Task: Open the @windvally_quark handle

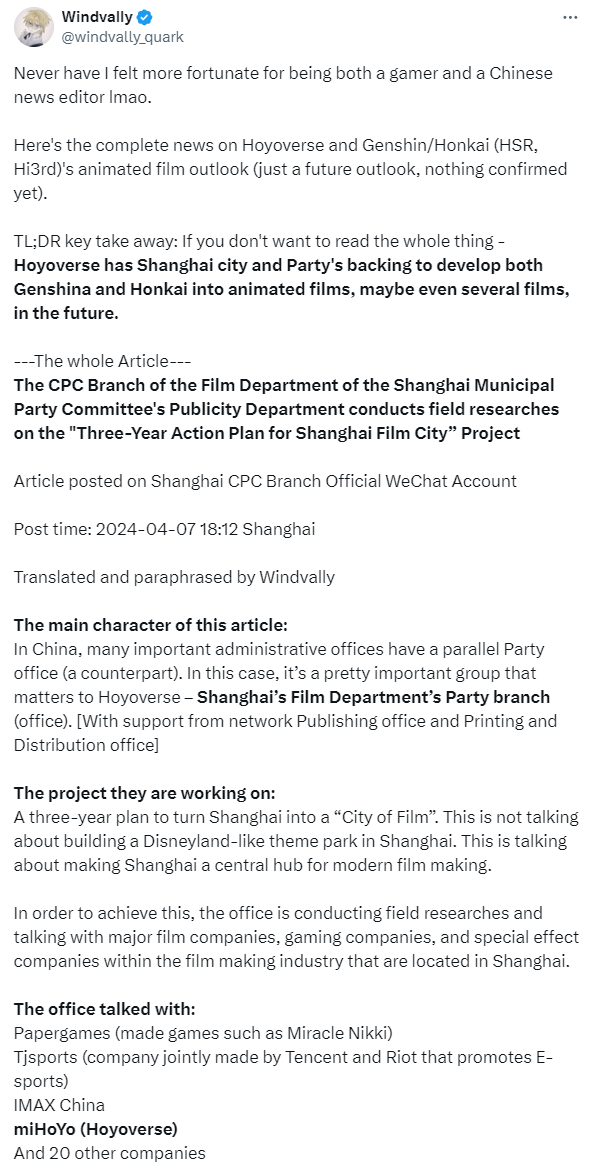Action: click(x=122, y=37)
